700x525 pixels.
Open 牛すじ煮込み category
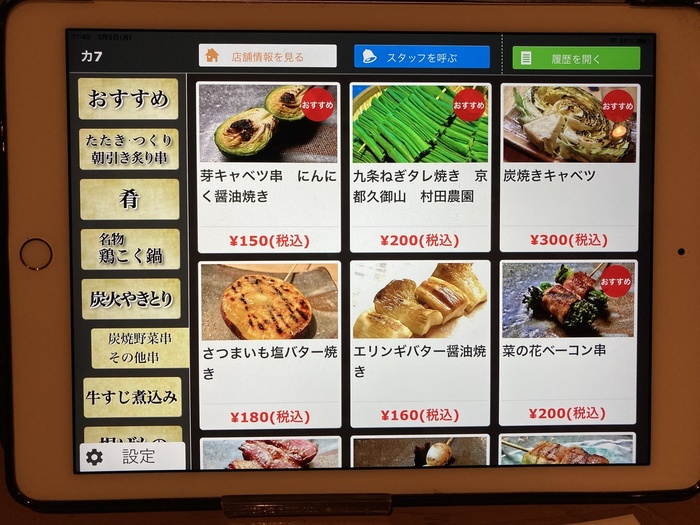coord(132,397)
